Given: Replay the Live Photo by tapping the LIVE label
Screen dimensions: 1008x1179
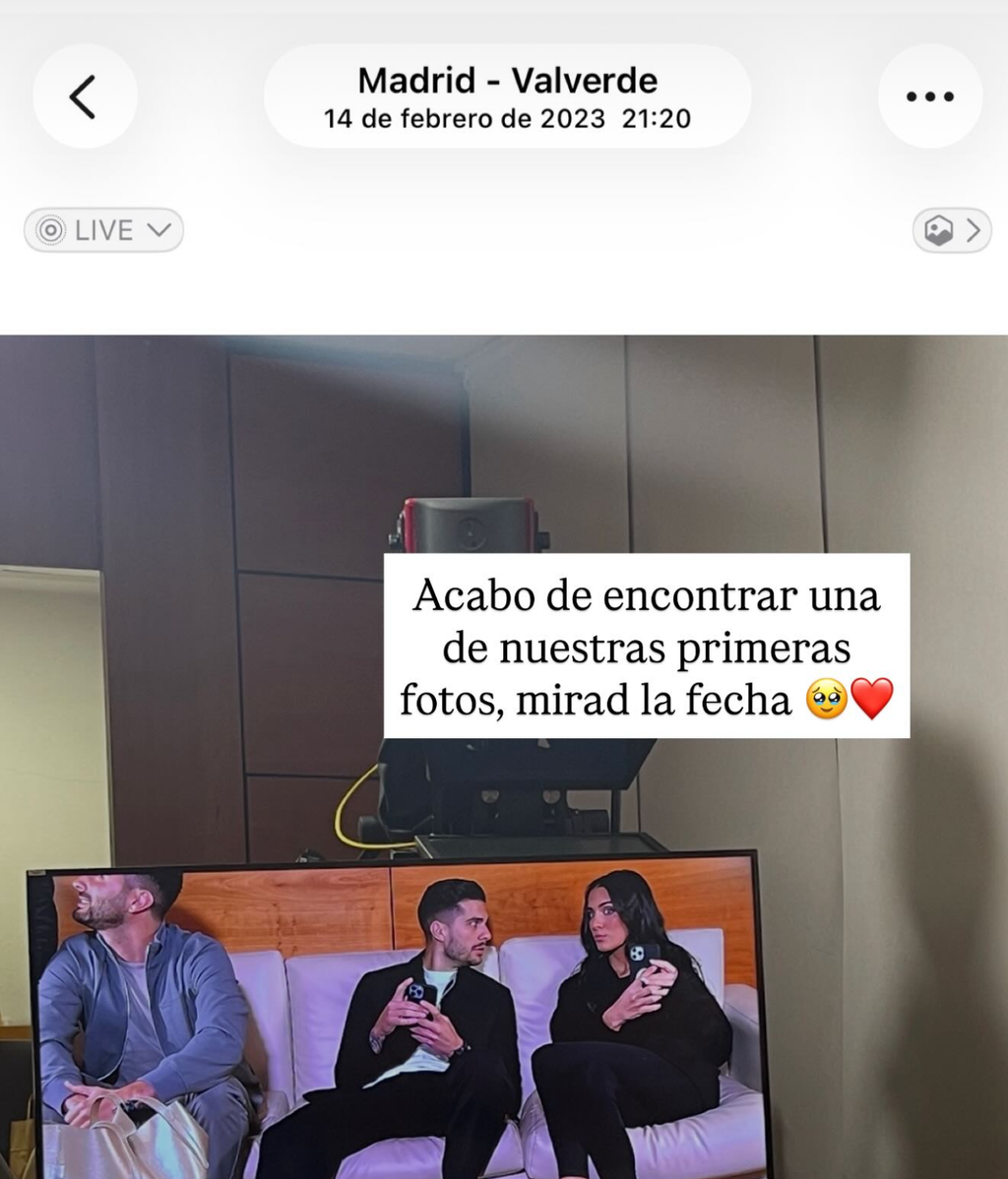Looking at the screenshot, I should pyautogui.click(x=104, y=230).
